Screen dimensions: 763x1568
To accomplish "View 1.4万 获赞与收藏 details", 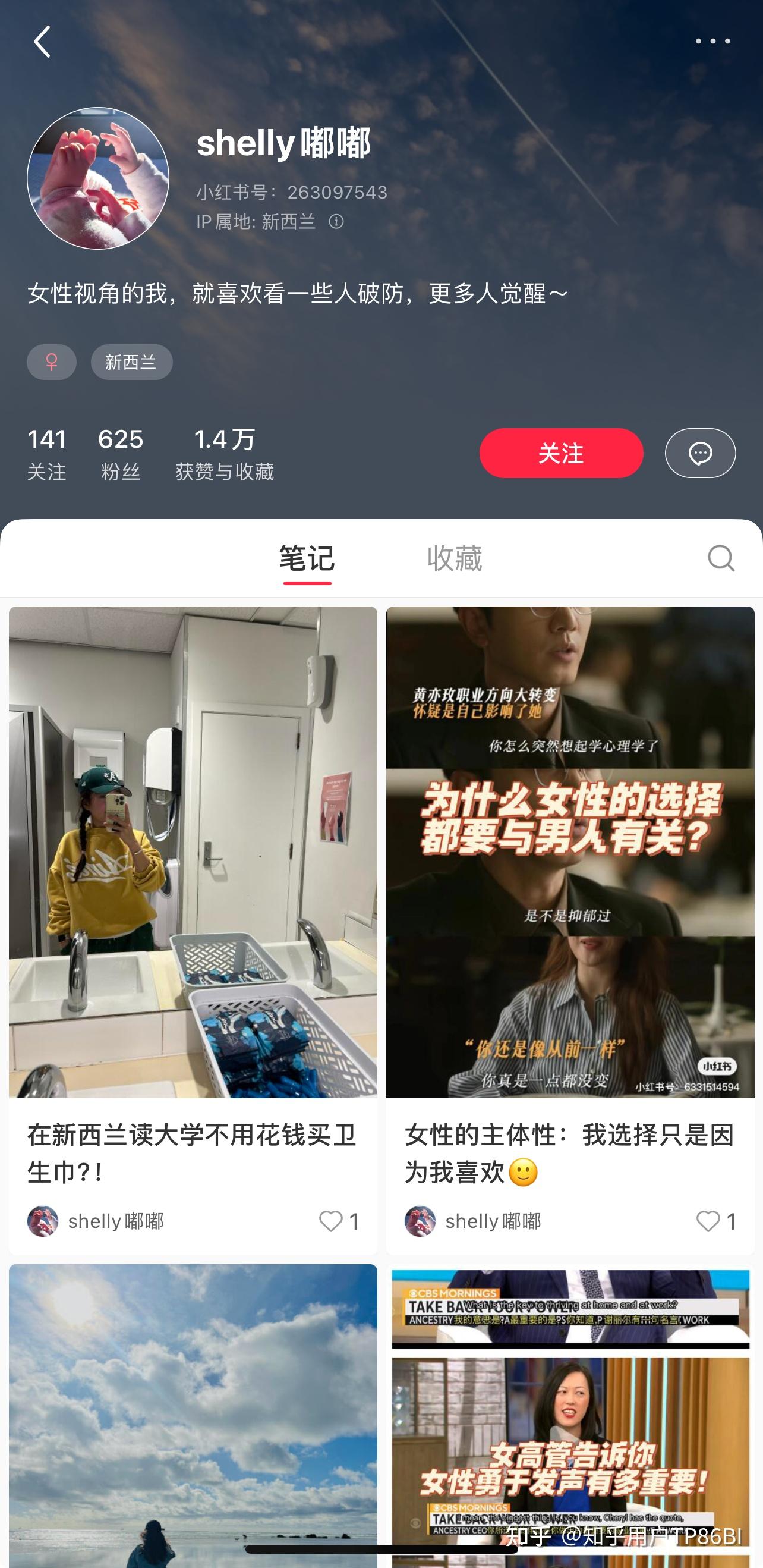I will (224, 454).
